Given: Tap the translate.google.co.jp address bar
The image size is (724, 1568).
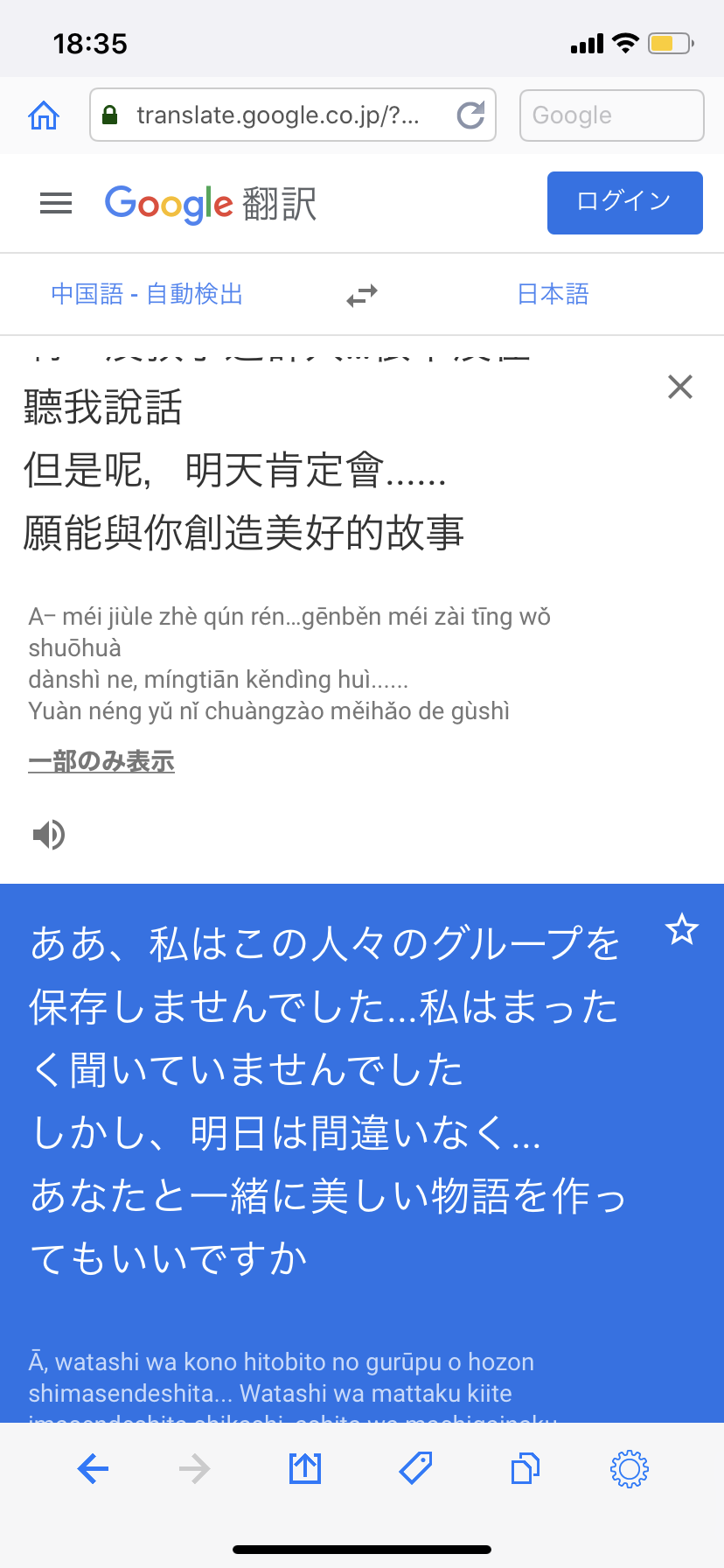Looking at the screenshot, I should click(278, 115).
